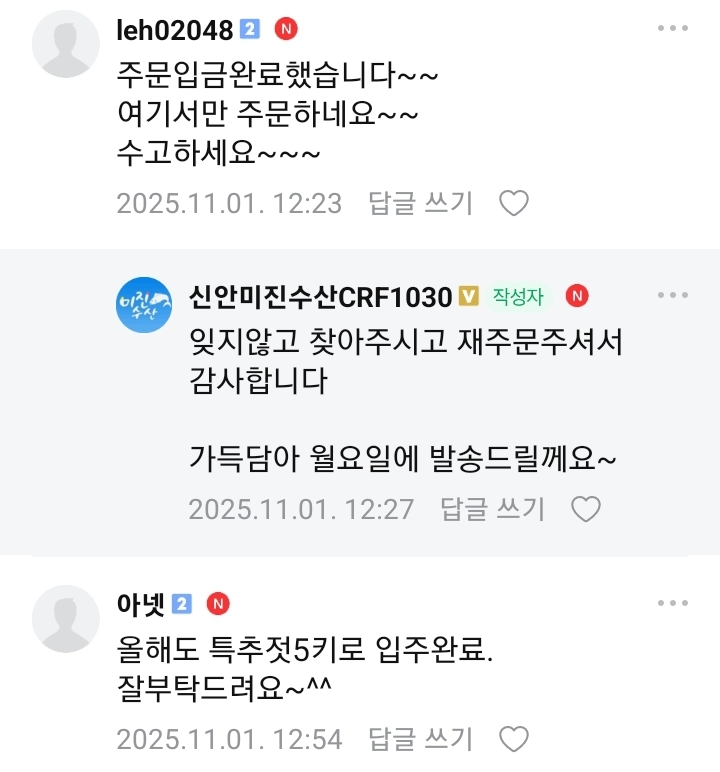The width and height of the screenshot is (720, 772).
Task: Tap 답글 쓰기 under 아넷's comment
Action: [x=420, y=740]
